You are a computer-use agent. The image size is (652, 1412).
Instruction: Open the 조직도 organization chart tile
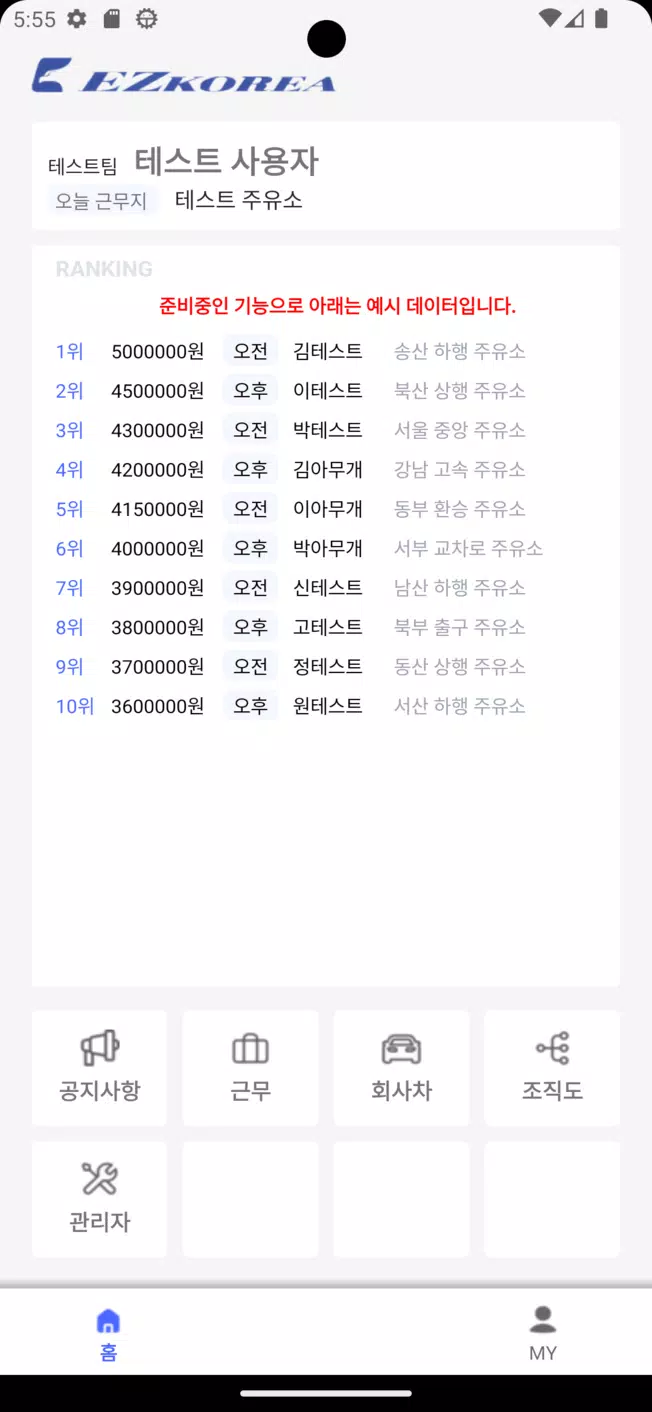click(552, 1068)
